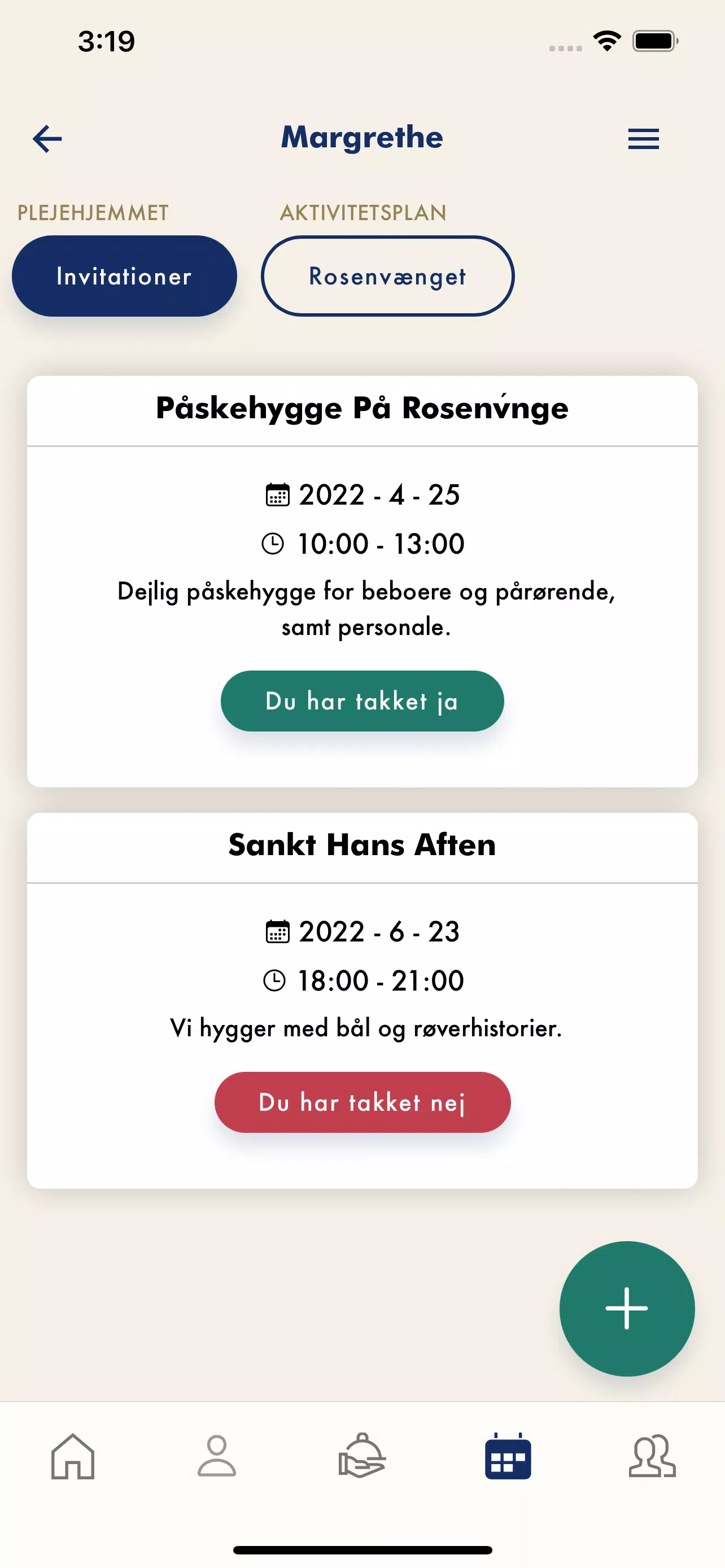
Task: Tap the 'Du har takket ja' button
Action: tap(362, 701)
